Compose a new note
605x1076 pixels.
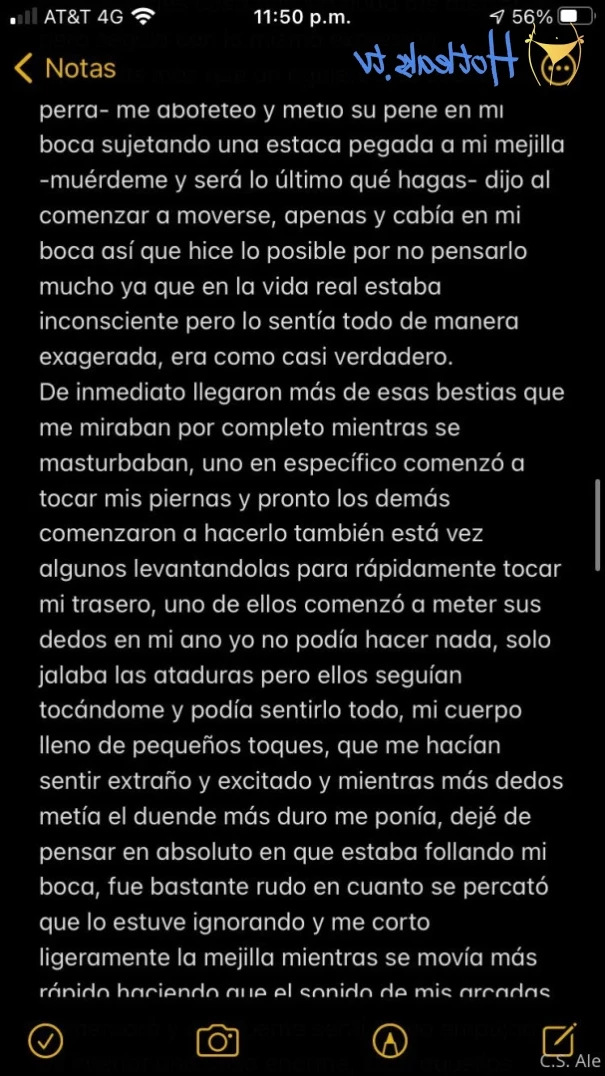(559, 1040)
